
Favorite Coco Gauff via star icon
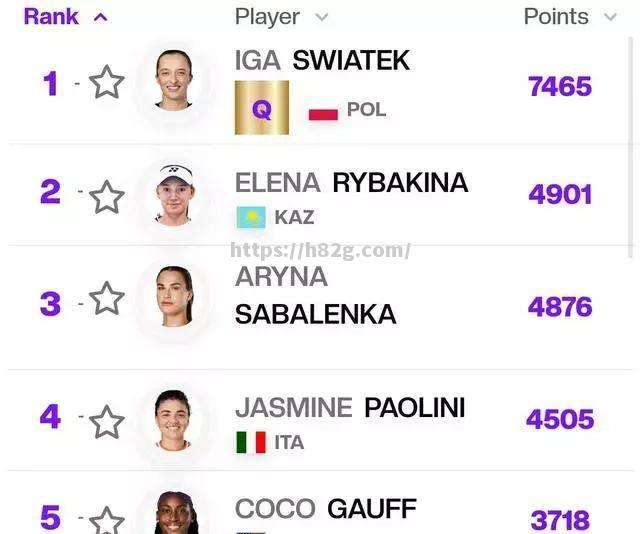pyautogui.click(x=106, y=521)
